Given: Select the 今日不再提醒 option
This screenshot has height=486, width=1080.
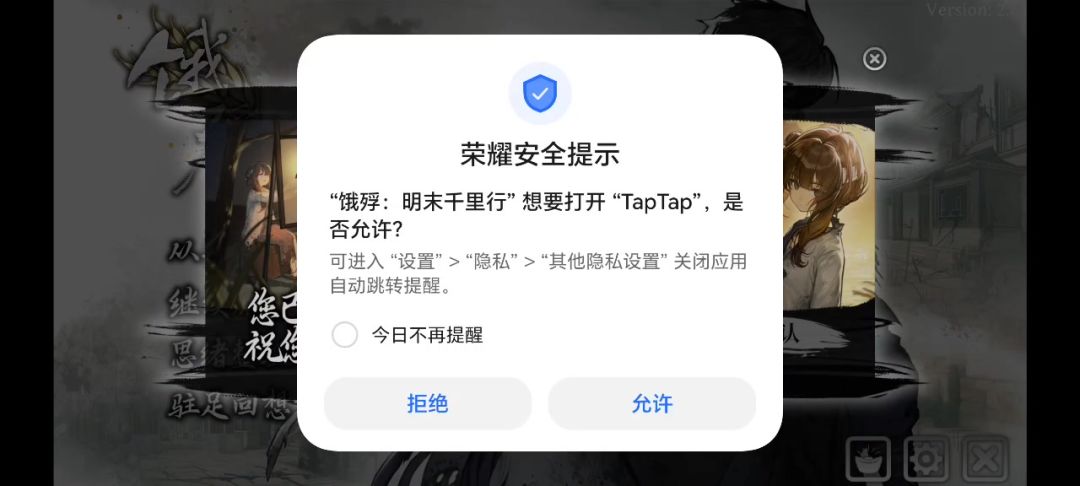Looking at the screenshot, I should tap(345, 335).
